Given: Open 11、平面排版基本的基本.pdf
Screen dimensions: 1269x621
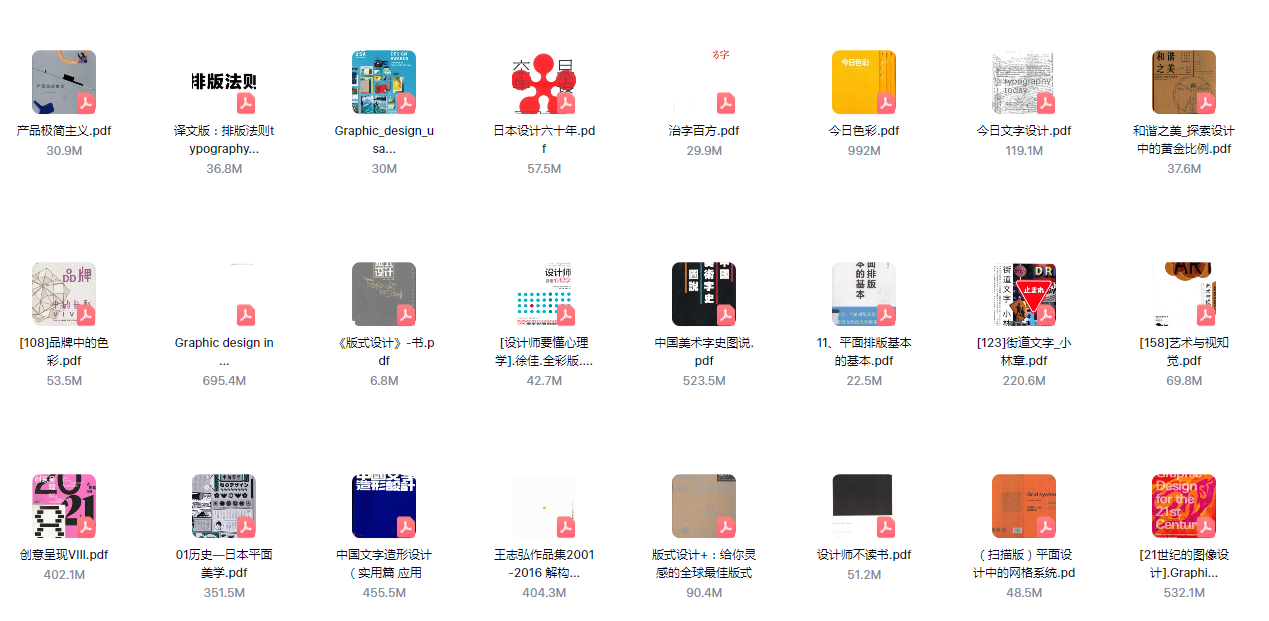Looking at the screenshot, I should 864,294.
